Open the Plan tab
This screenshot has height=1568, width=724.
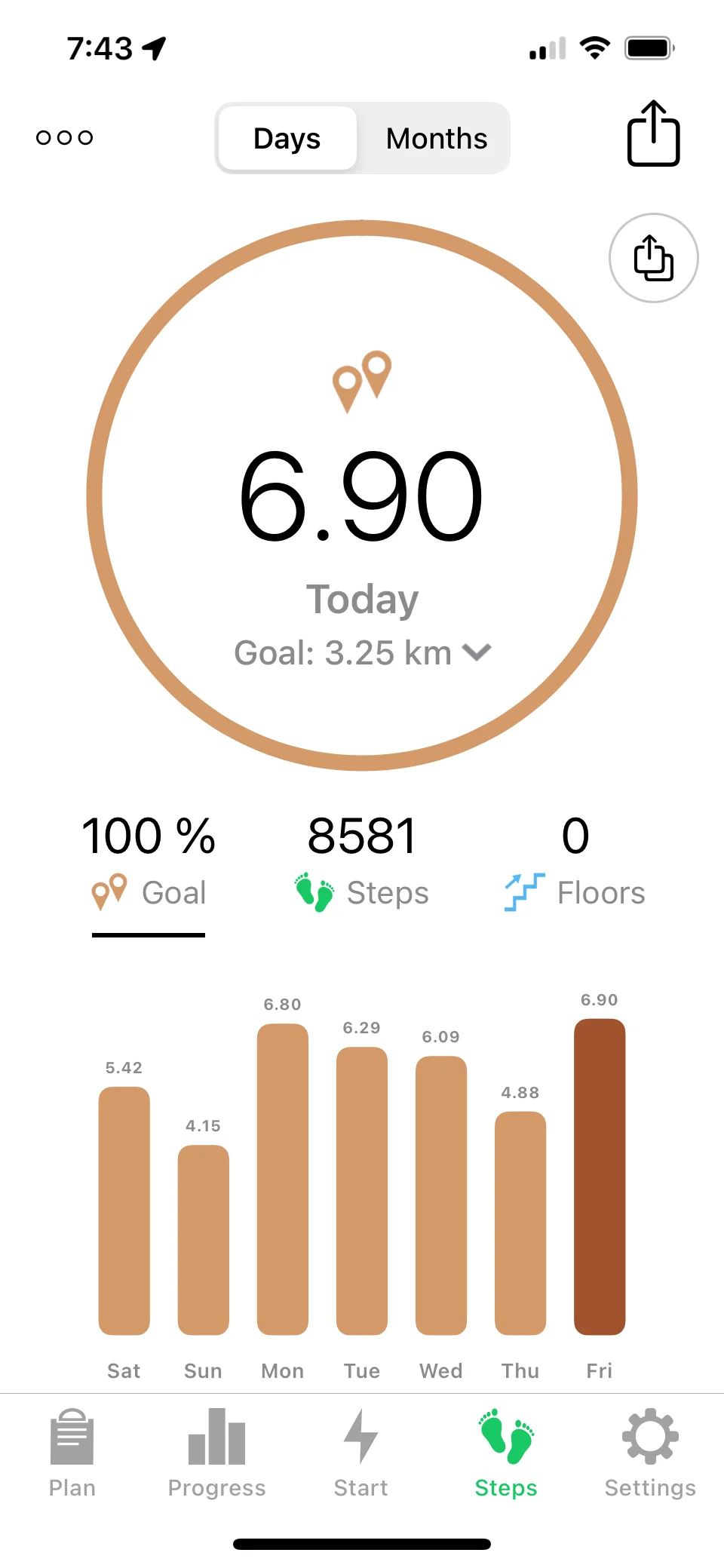click(72, 1453)
